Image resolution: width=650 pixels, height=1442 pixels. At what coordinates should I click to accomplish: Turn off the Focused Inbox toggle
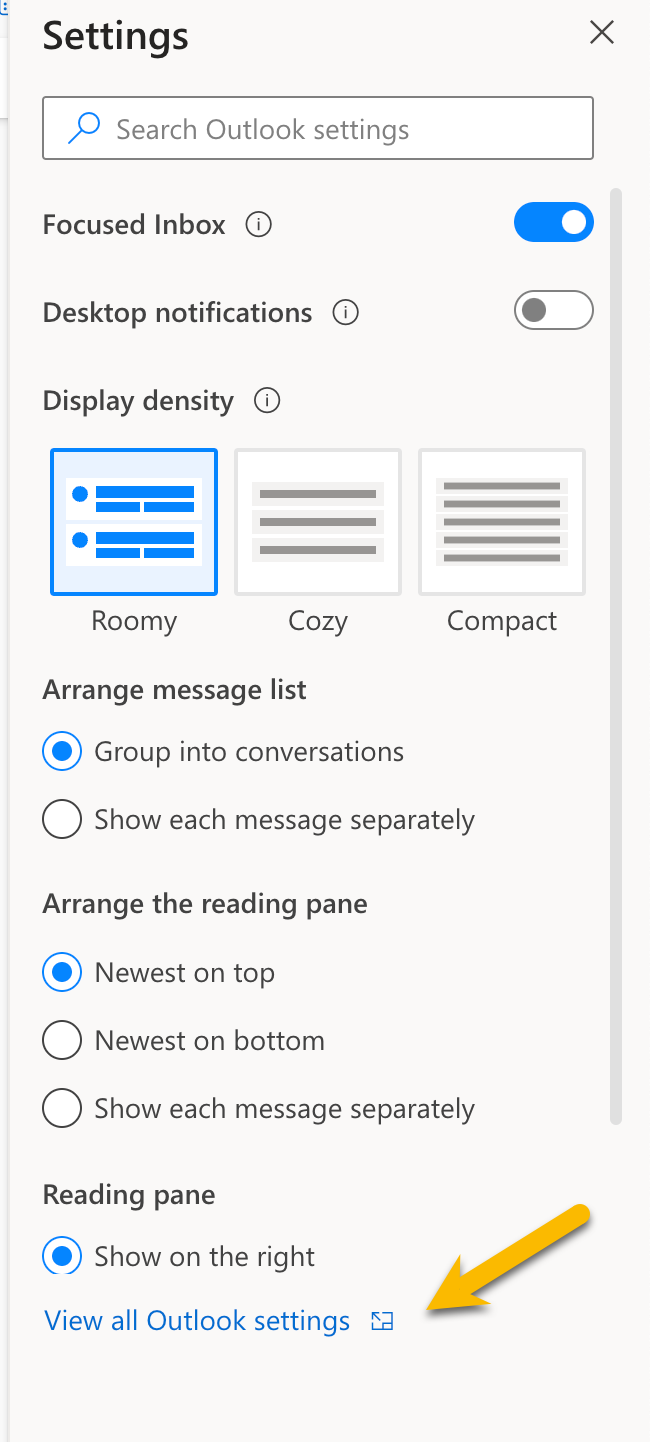(554, 223)
